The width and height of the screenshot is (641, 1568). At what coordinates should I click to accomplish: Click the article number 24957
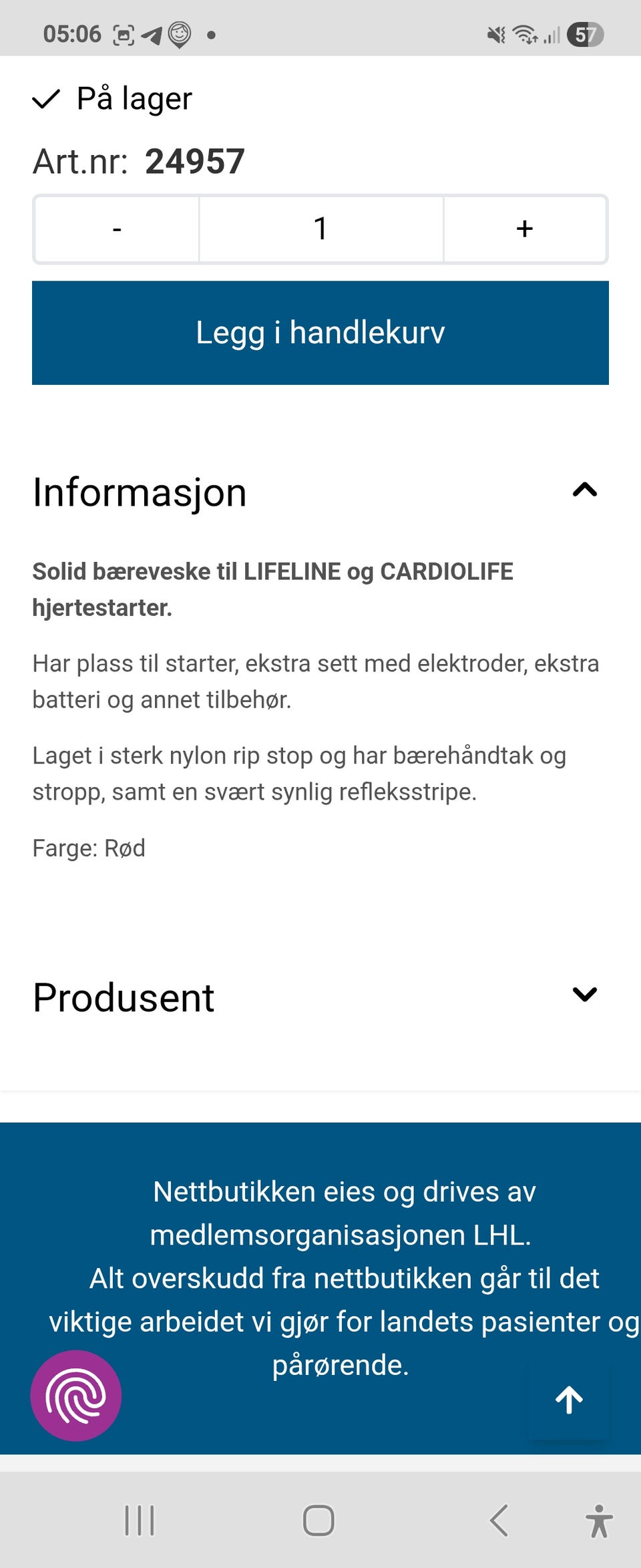(x=194, y=161)
